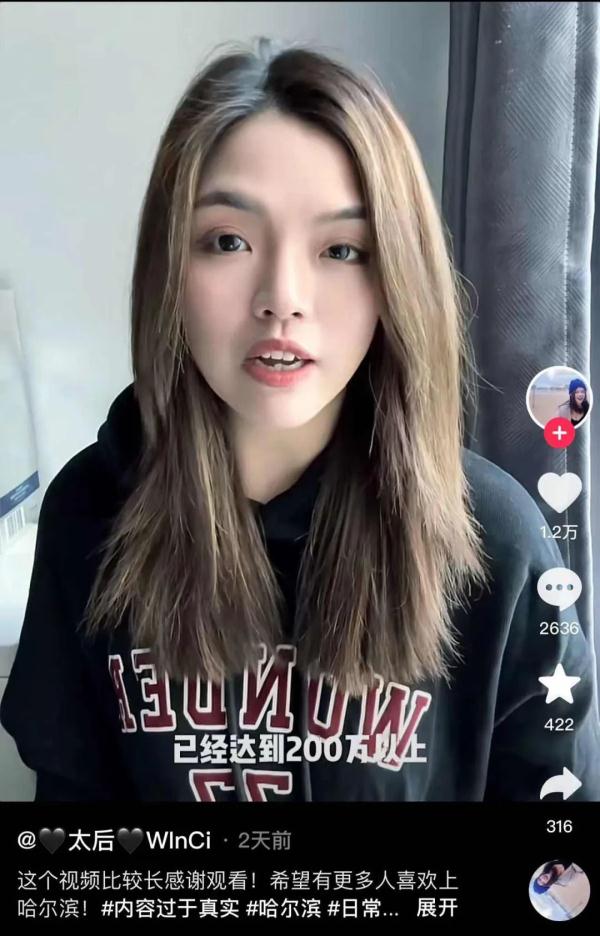Image resolution: width=600 pixels, height=936 pixels.
Task: Like this video with the heart icon
Action: pos(559,492)
